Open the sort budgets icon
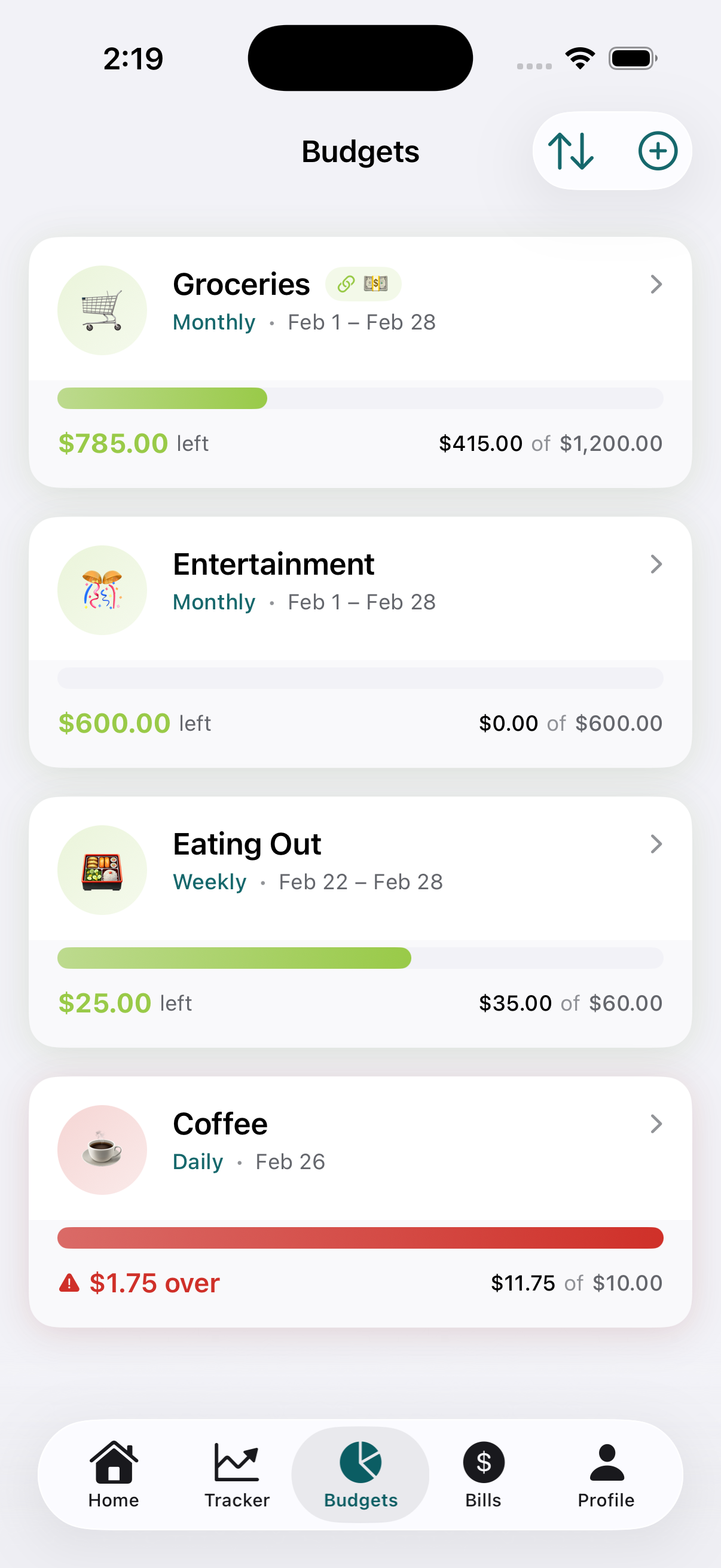The height and width of the screenshot is (1568, 721). (573, 151)
